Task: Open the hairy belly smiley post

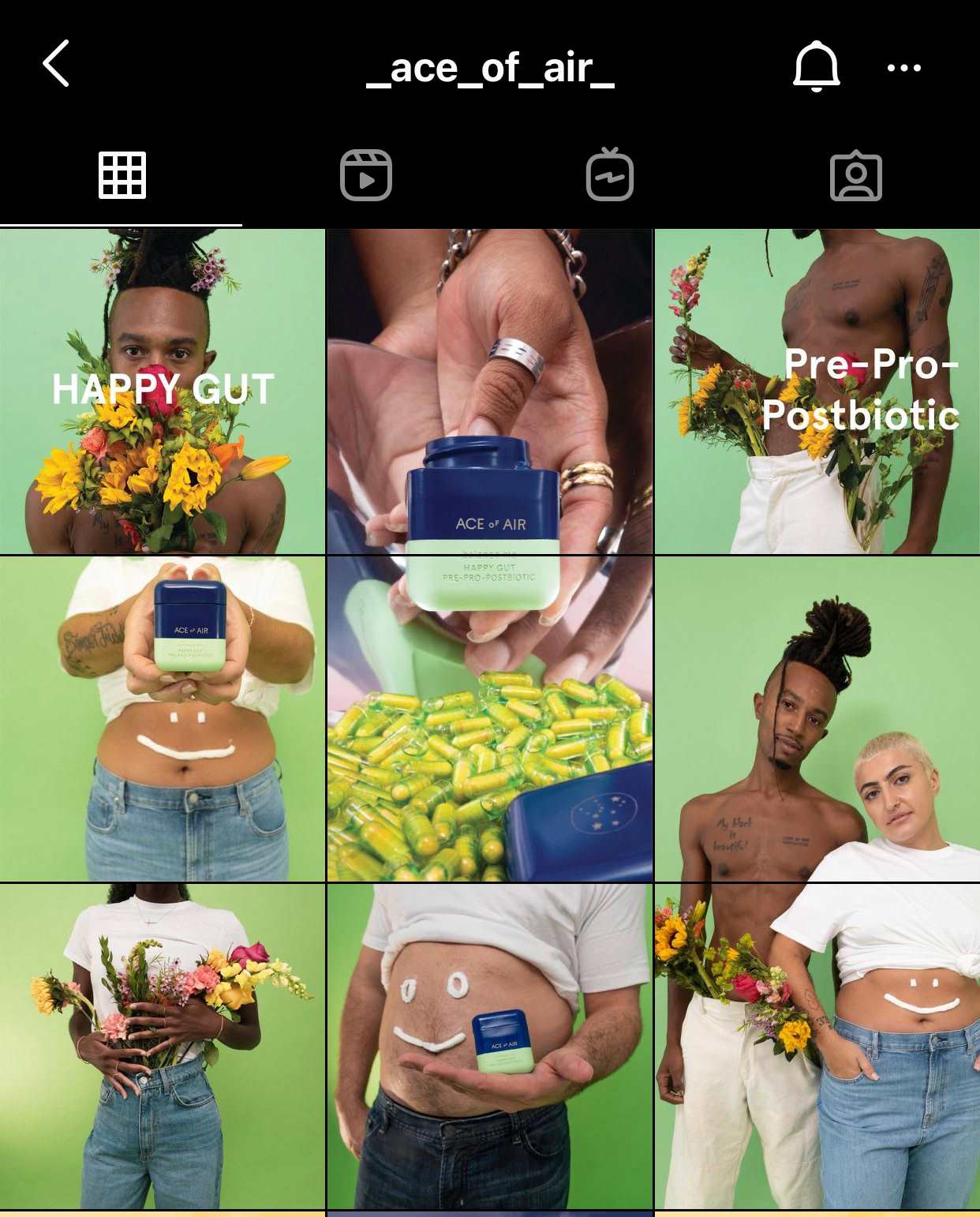Action: (490, 1047)
